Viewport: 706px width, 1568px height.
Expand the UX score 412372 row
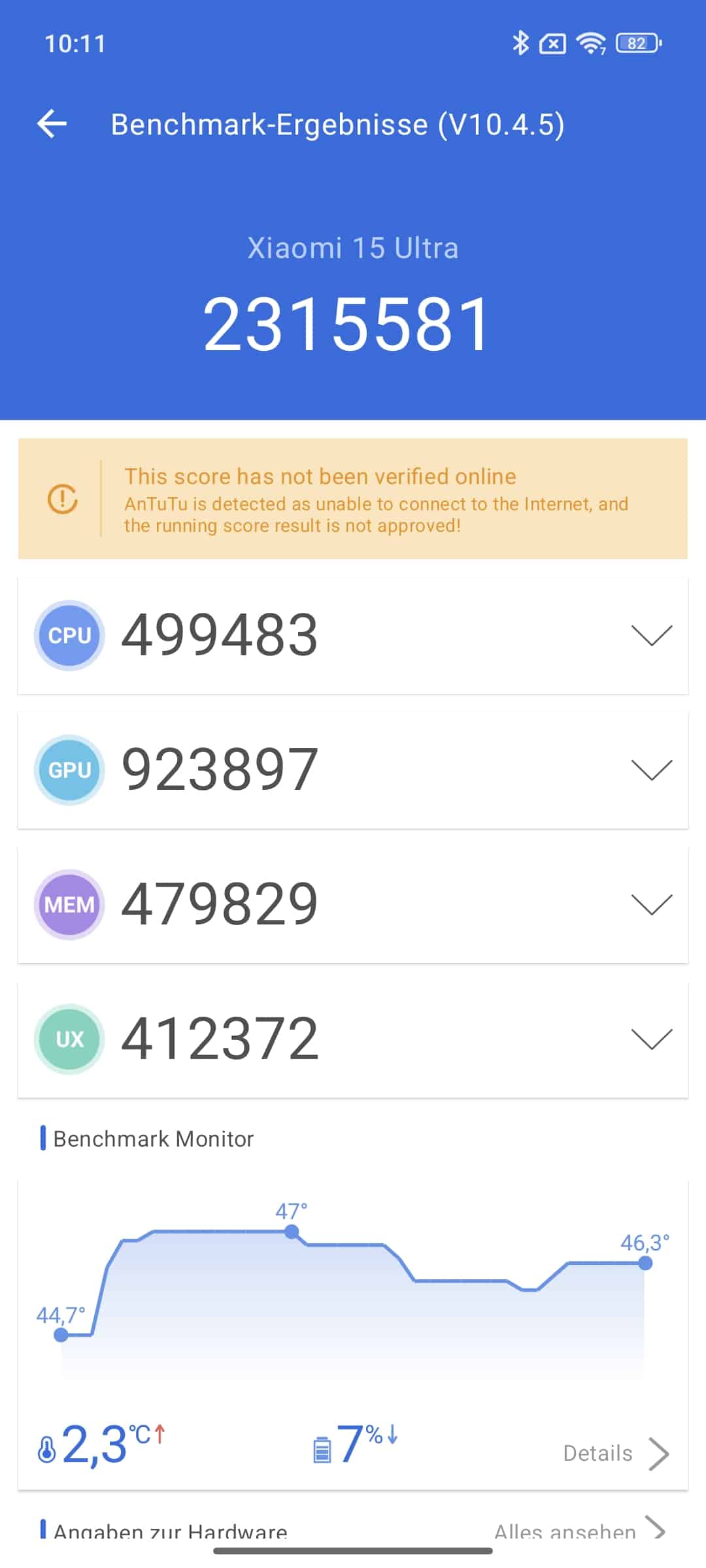(x=352, y=1039)
